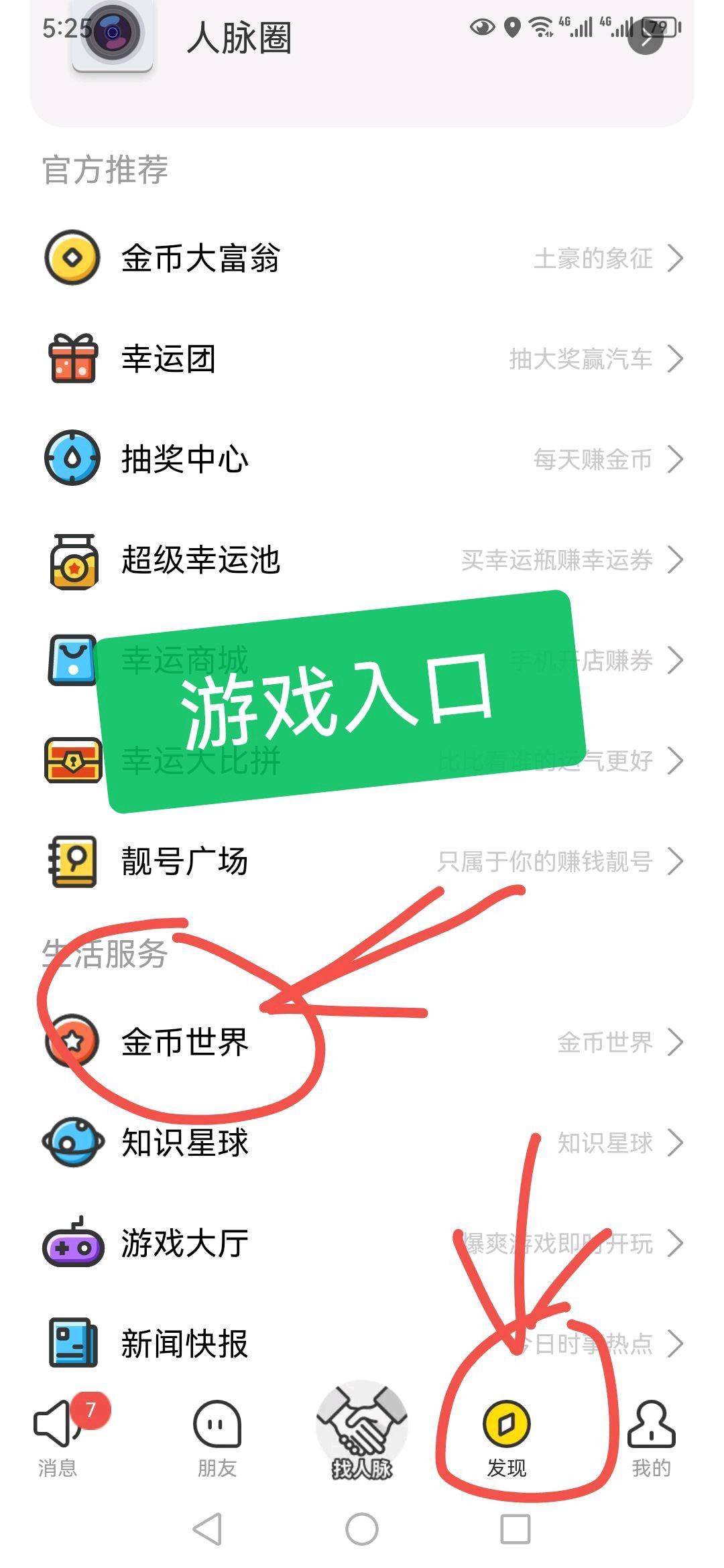724x1568 pixels.
Task: Open 新闻快报 news row
Action: point(362,1344)
